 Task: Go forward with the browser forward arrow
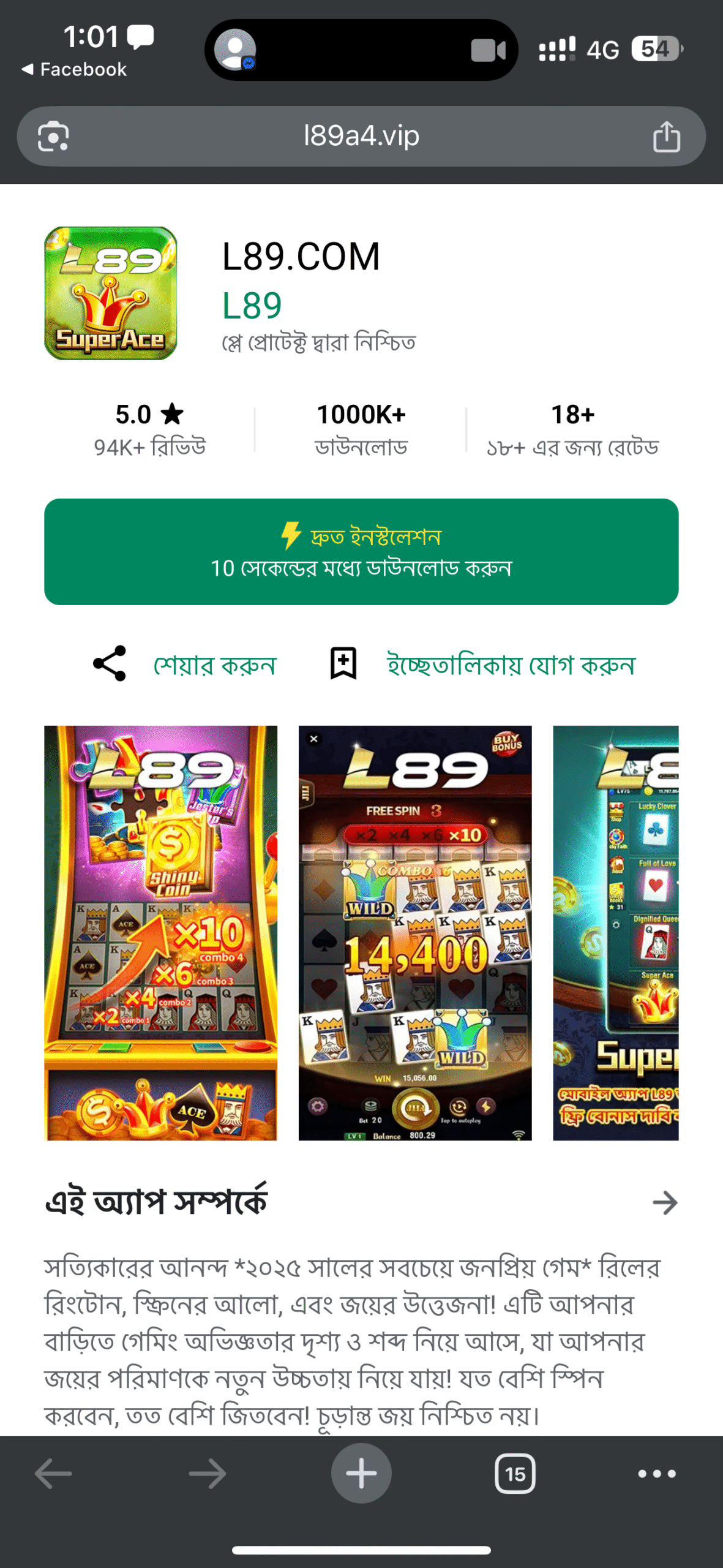pos(207,1473)
